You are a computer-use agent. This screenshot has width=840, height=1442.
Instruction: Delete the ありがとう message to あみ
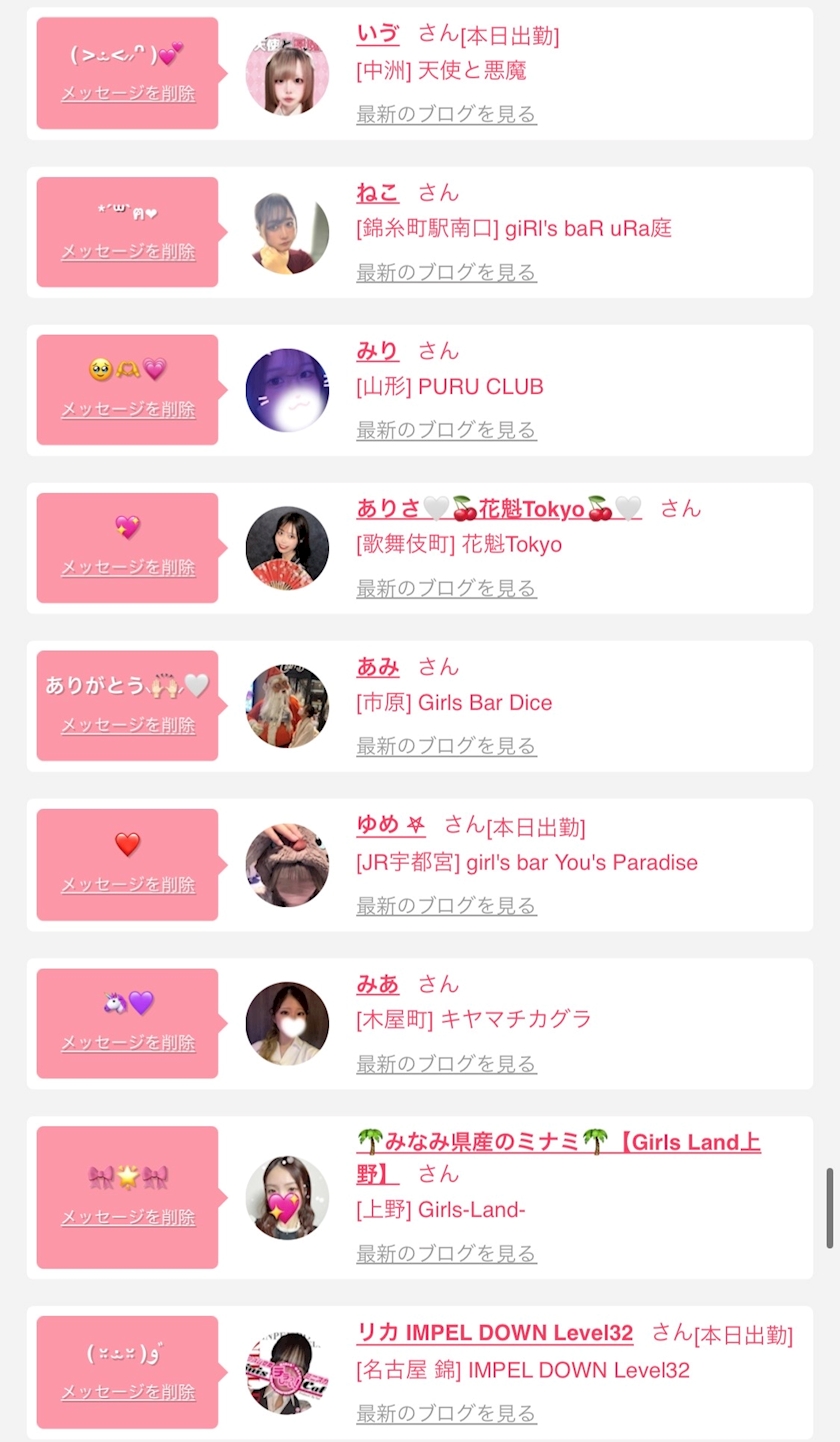(x=128, y=725)
